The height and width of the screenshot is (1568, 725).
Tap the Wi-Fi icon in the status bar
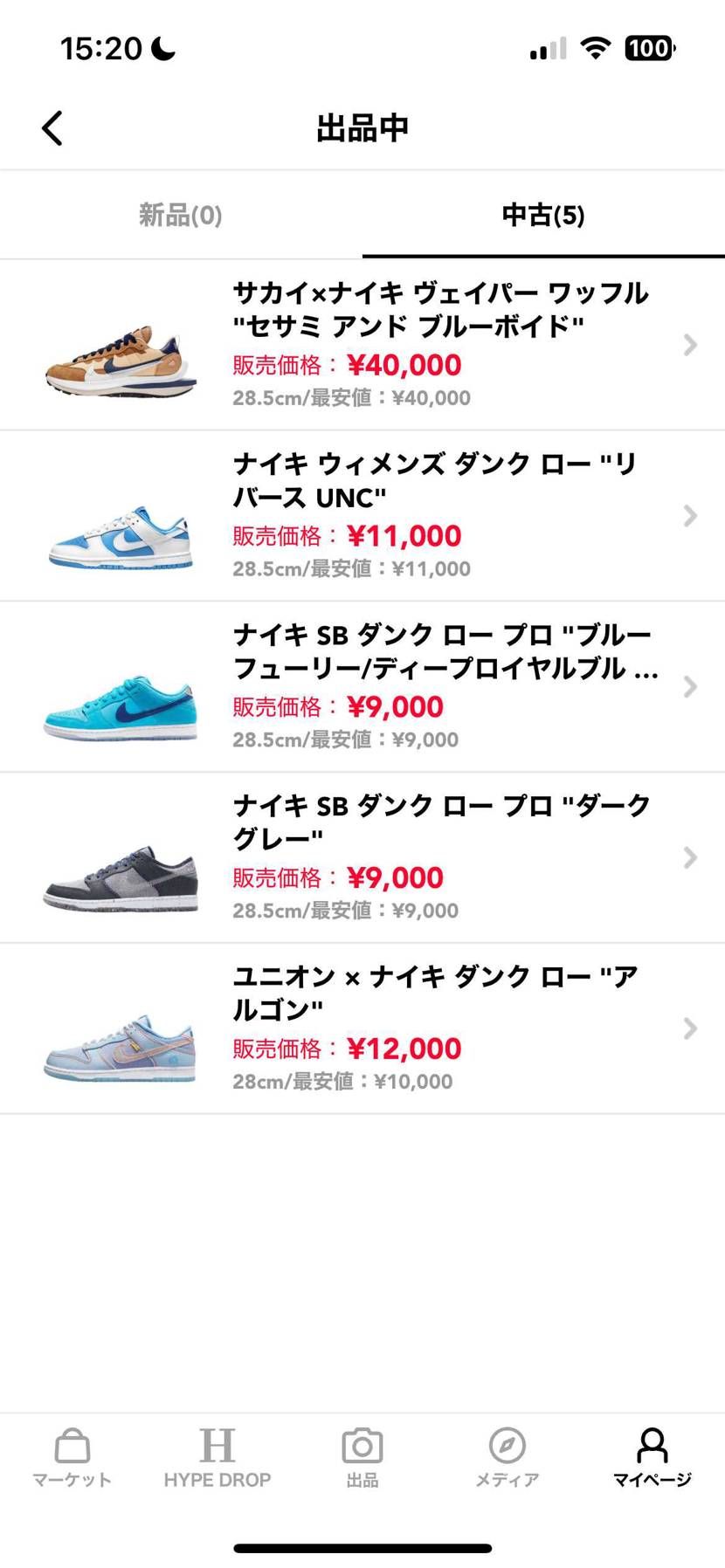point(595,48)
